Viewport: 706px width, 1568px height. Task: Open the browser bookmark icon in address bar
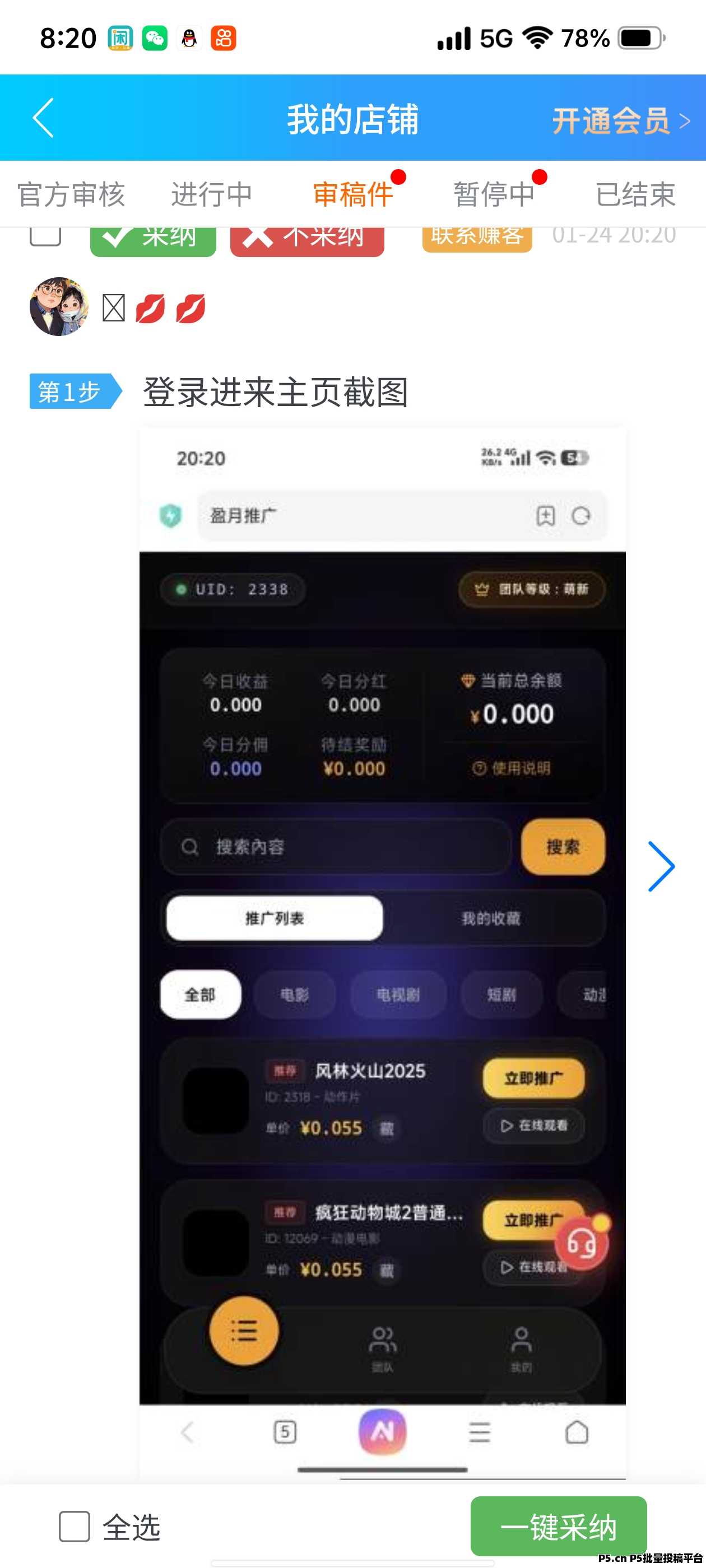tap(546, 515)
